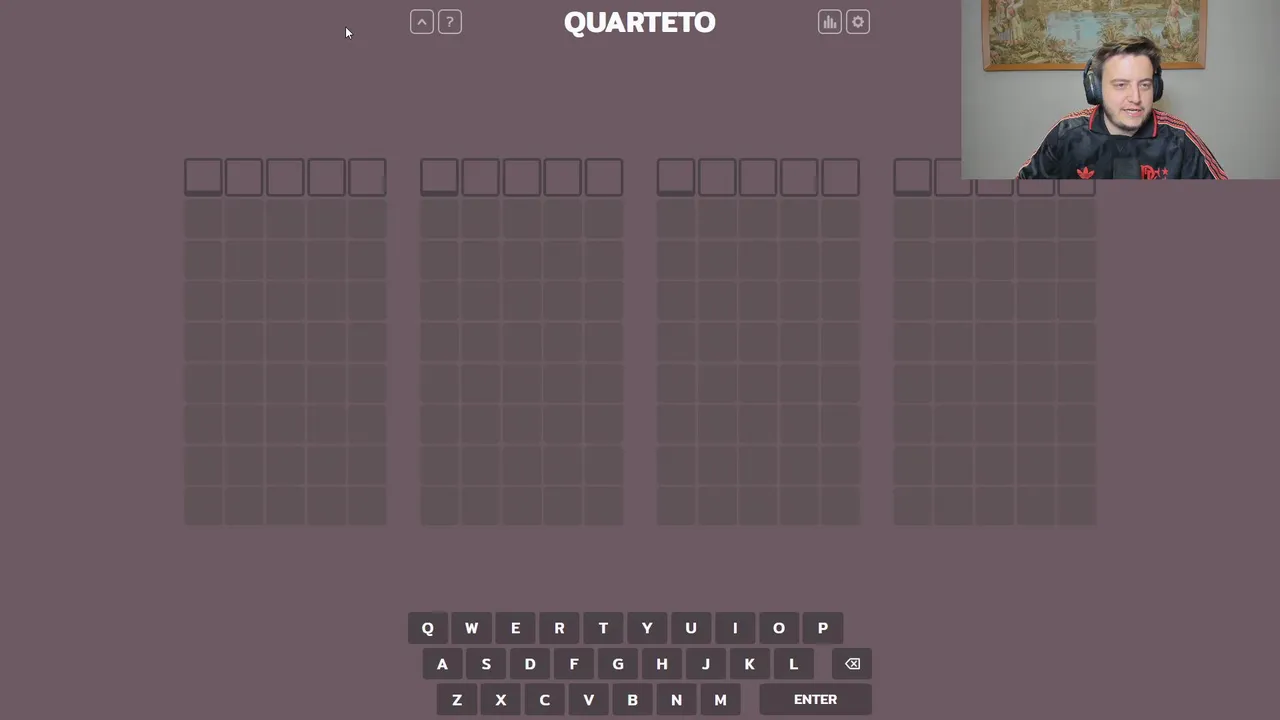Image resolution: width=1280 pixels, height=720 pixels.
Task: Open the settings gear icon
Action: pos(858,22)
